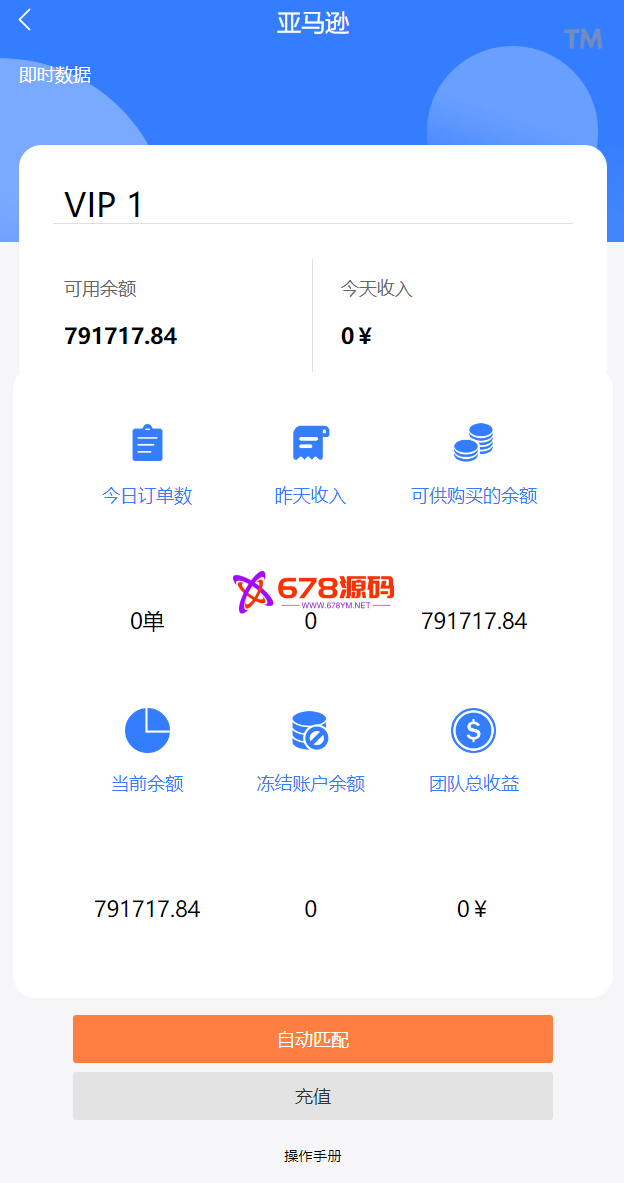This screenshot has height=1183, width=624.
Task: Tap the orange 自动匹配 button
Action: pos(312,1039)
